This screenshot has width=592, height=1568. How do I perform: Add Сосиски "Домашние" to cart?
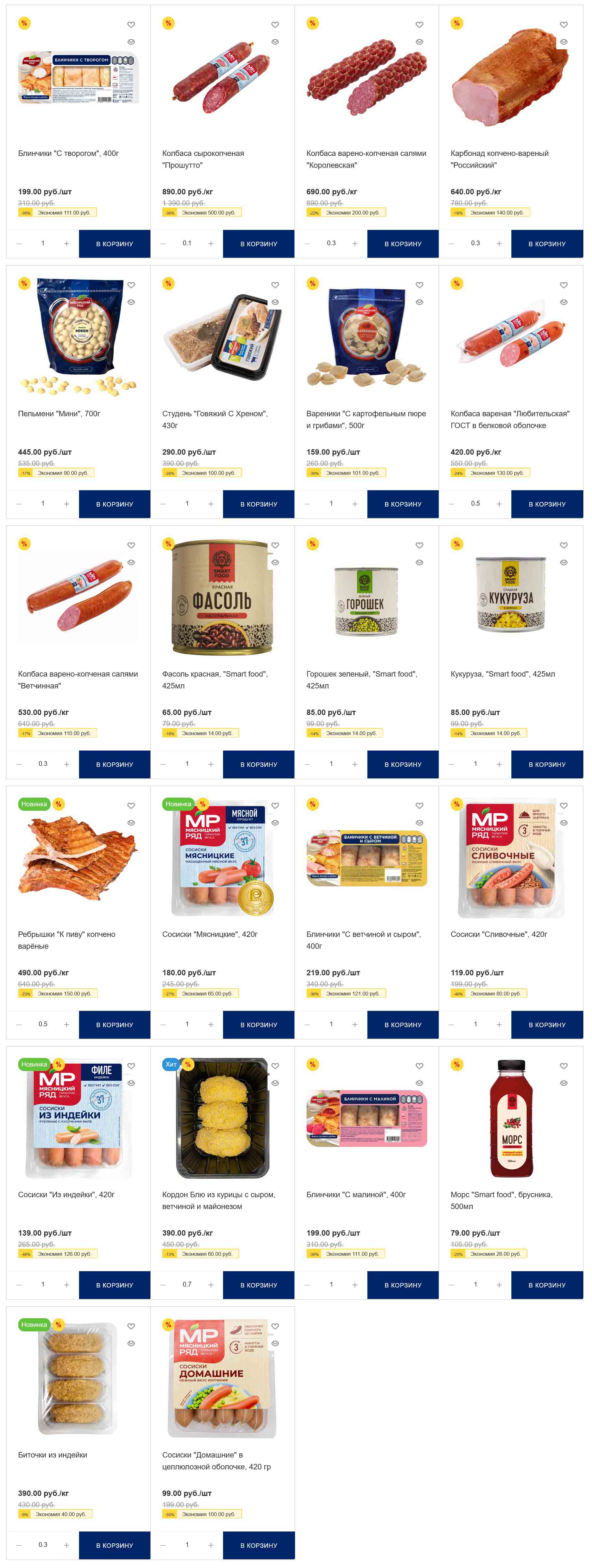[259, 1546]
